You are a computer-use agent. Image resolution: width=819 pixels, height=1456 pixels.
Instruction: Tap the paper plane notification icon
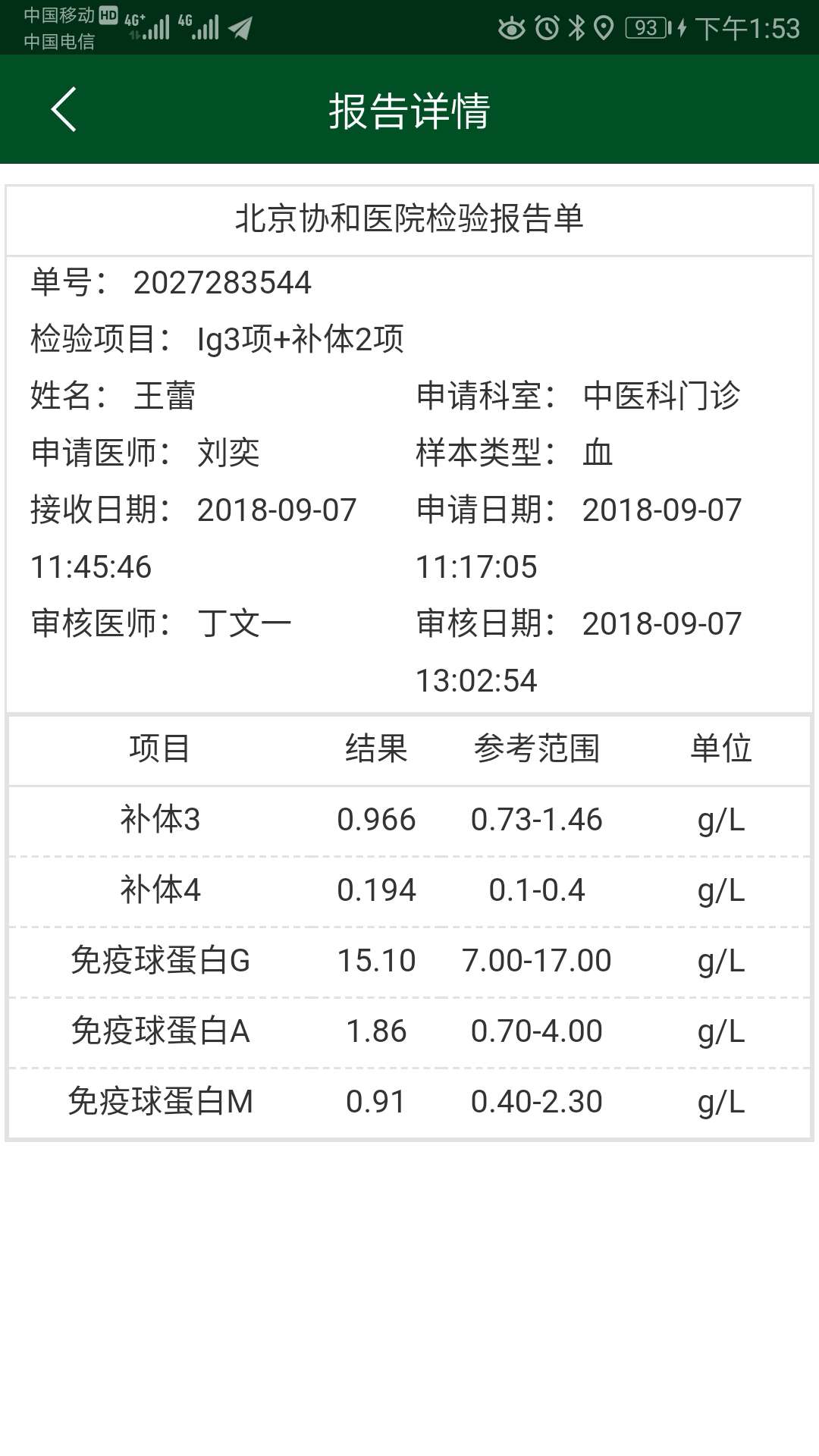pos(241,27)
